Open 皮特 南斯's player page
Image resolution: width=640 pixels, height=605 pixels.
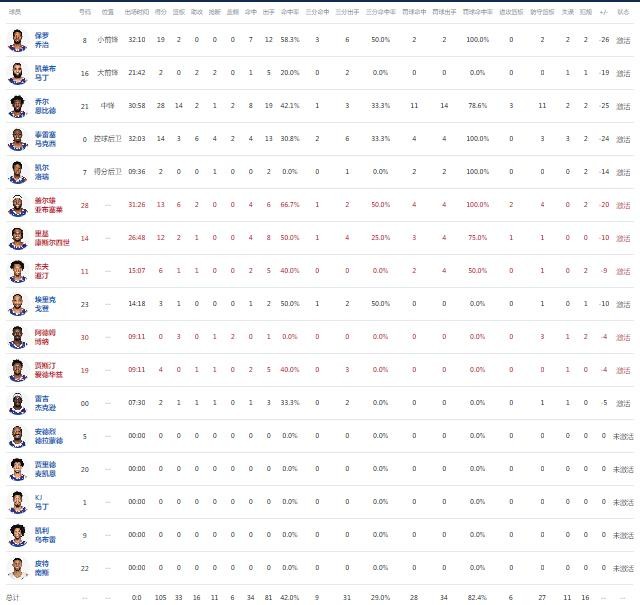coord(41,567)
